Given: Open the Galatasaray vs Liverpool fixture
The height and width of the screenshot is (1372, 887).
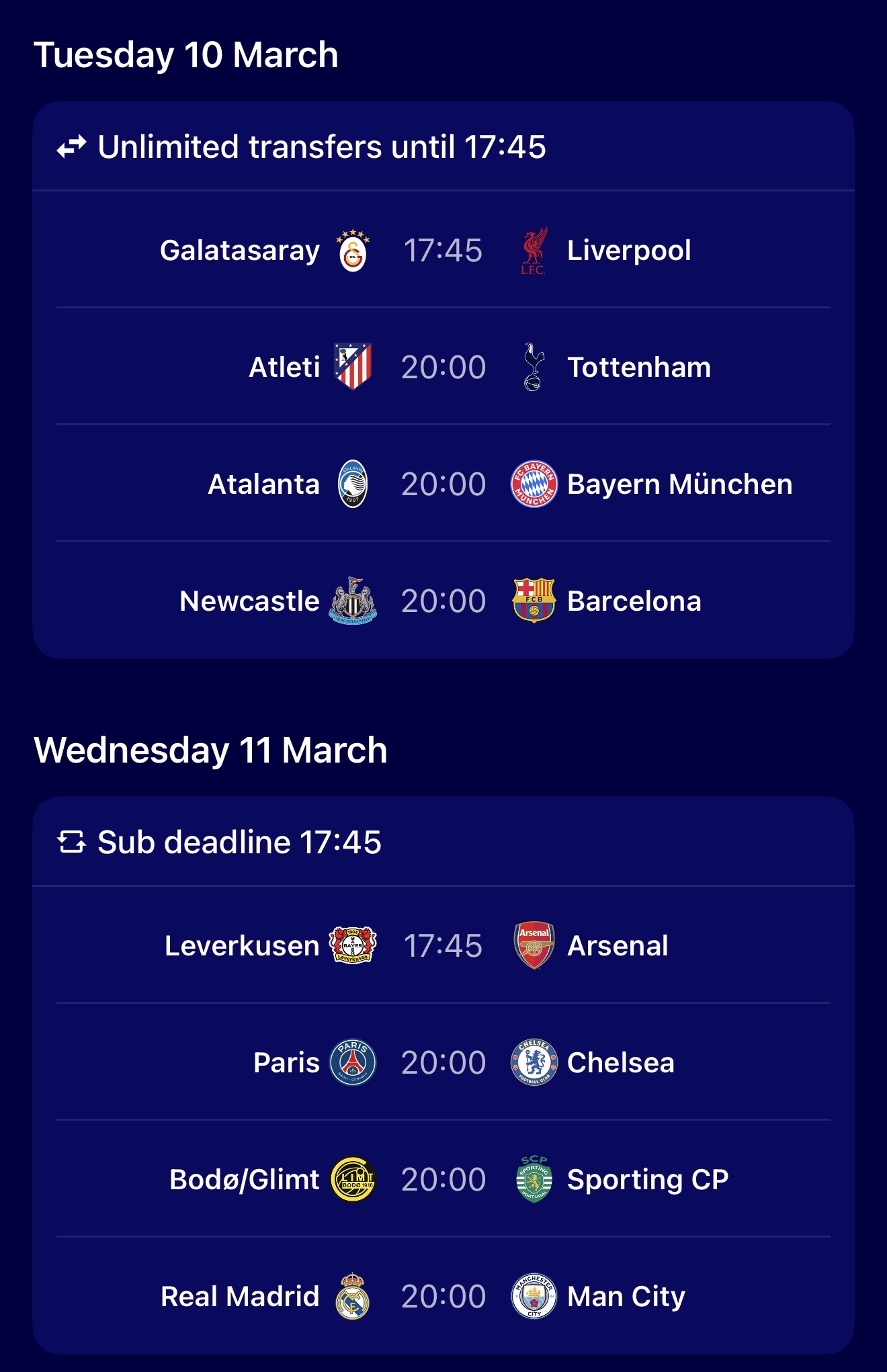Looking at the screenshot, I should click(443, 251).
